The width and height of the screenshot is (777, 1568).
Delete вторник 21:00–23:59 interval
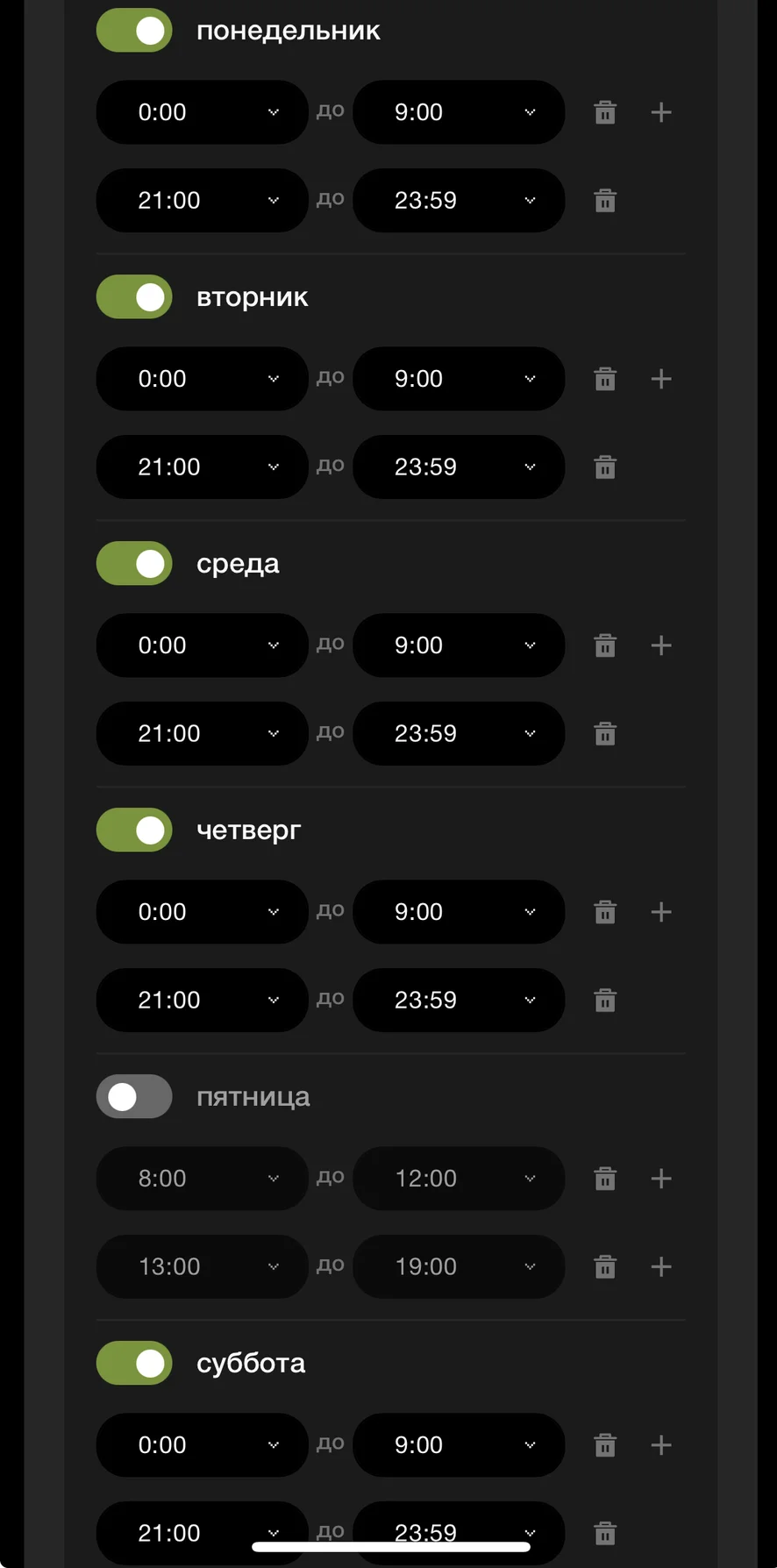[x=605, y=467]
